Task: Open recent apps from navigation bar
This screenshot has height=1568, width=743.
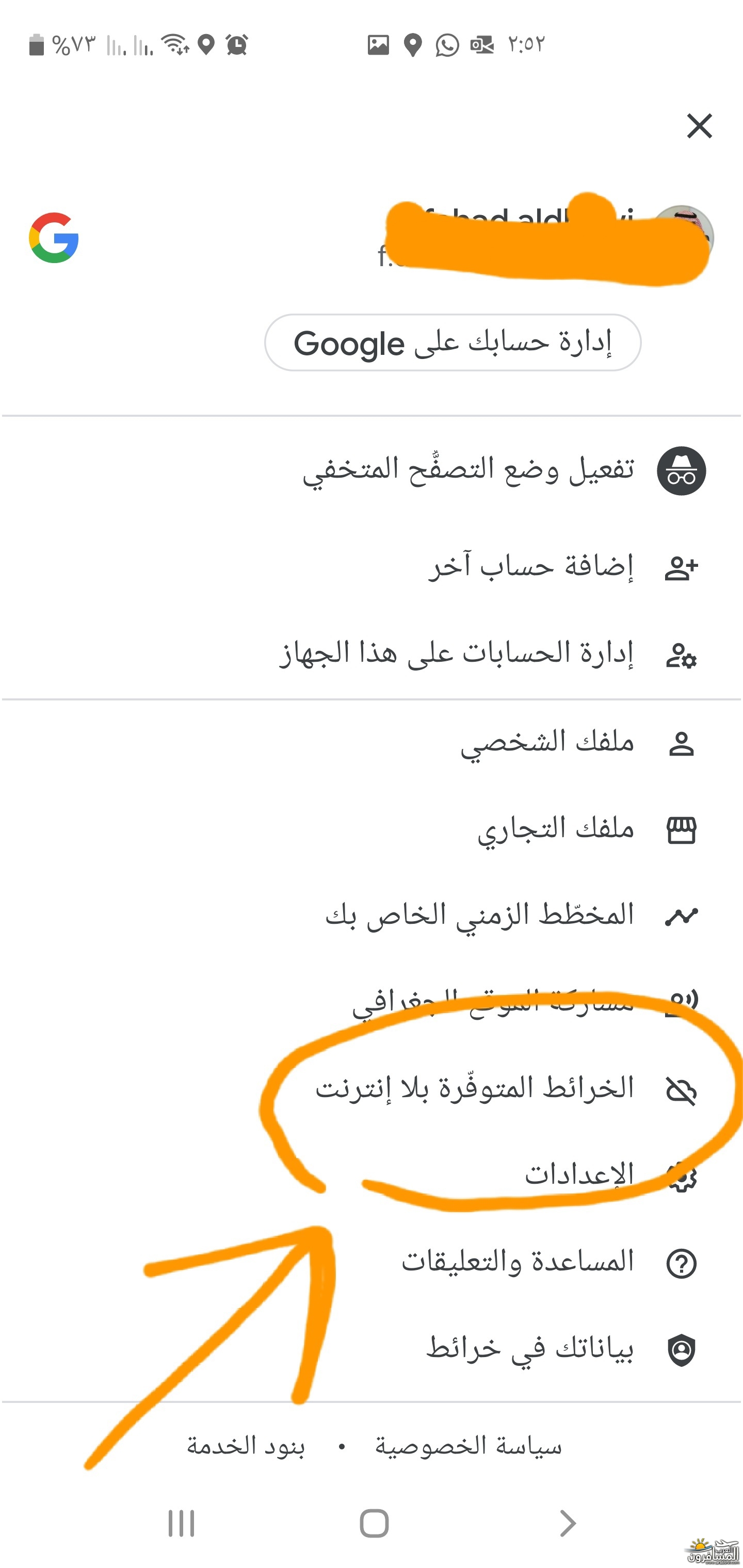Action: pos(181,1524)
